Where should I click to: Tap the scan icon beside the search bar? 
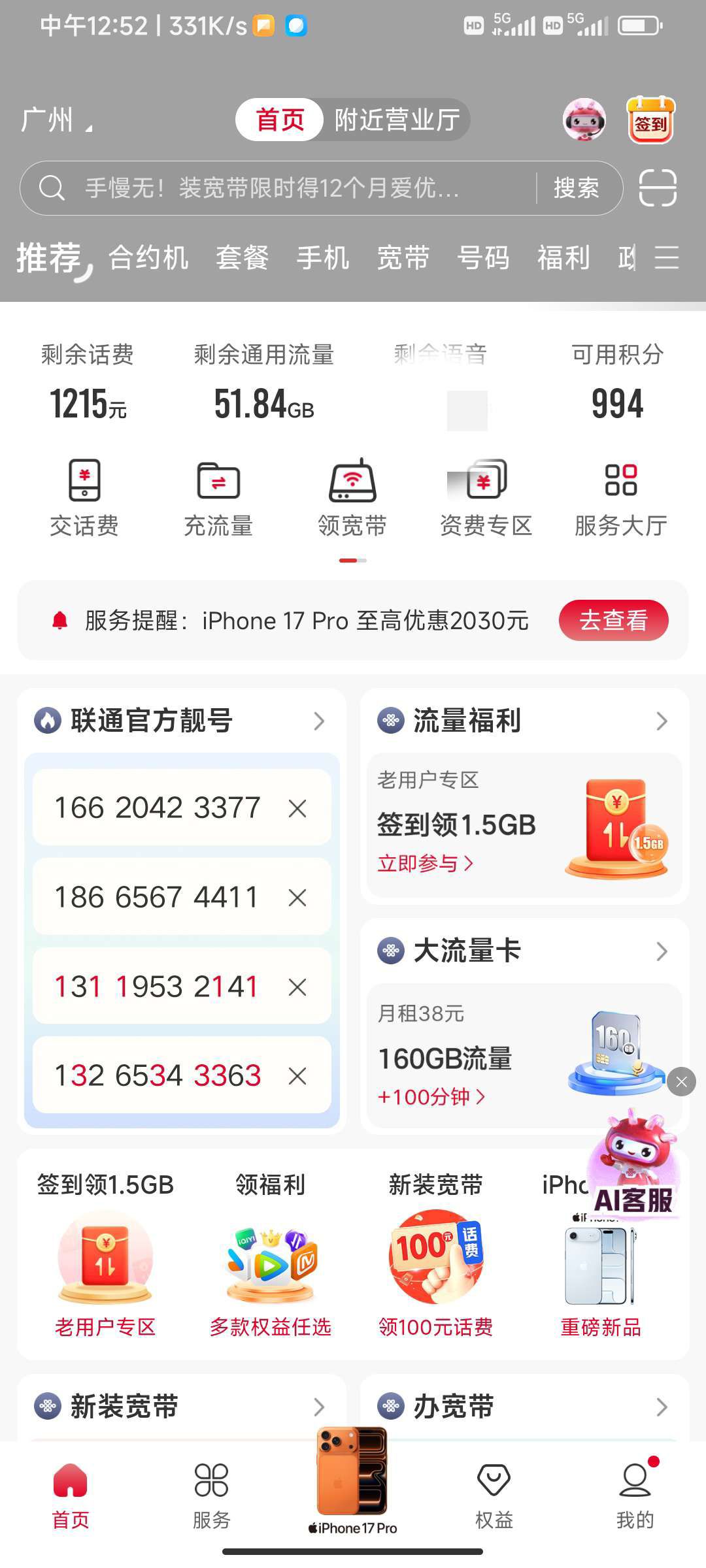coord(658,189)
